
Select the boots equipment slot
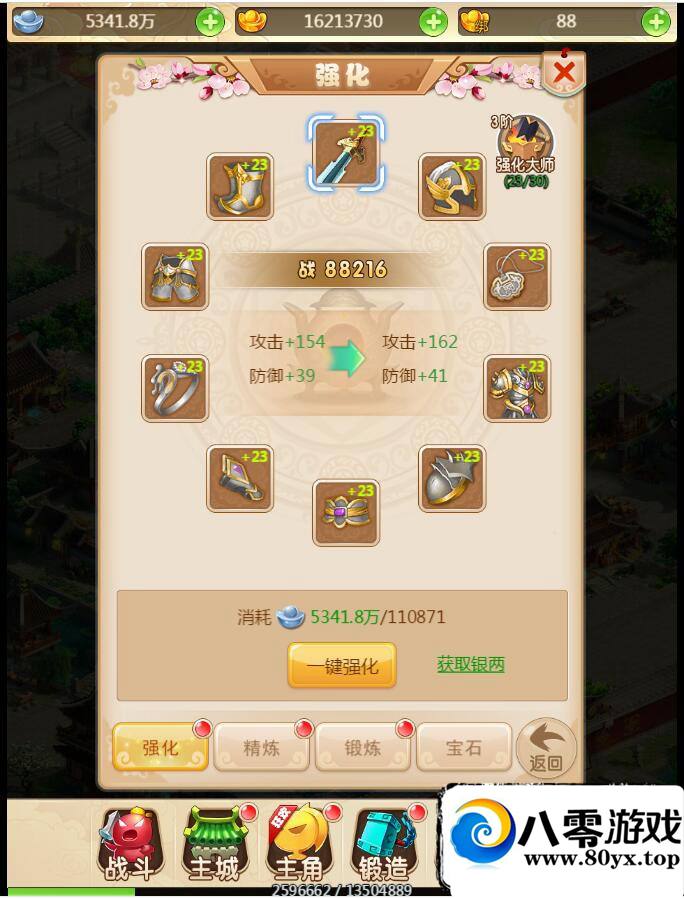point(240,186)
